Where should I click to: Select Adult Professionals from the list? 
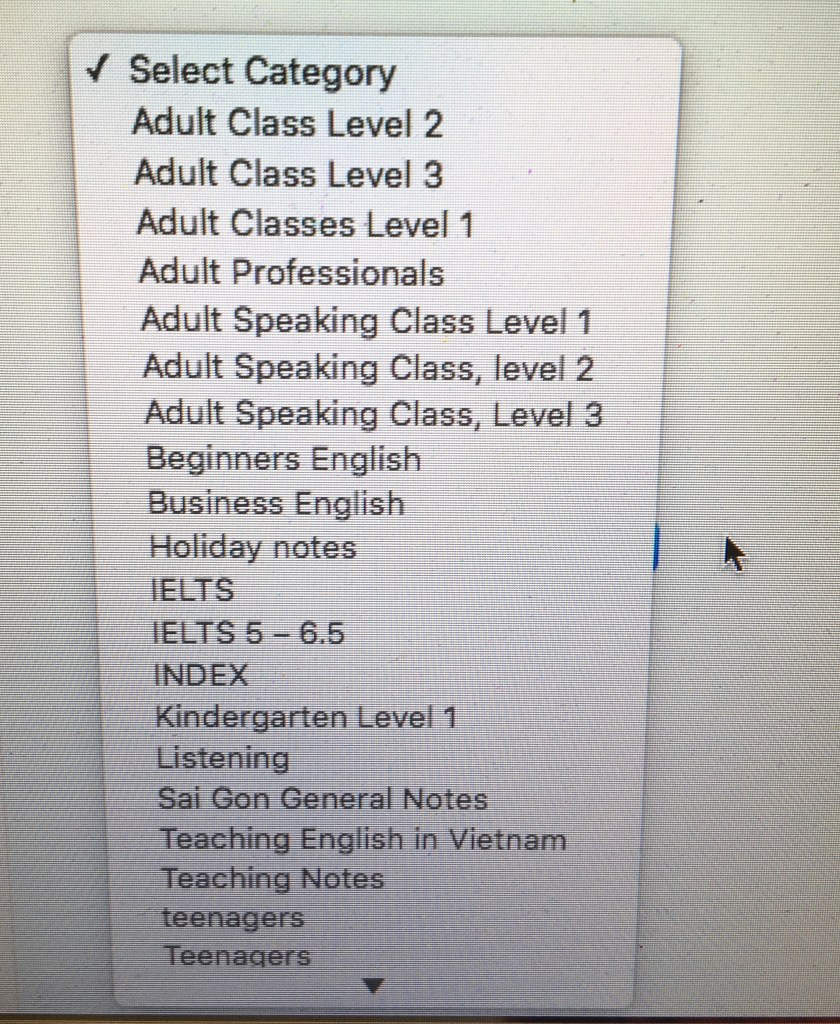click(x=291, y=272)
